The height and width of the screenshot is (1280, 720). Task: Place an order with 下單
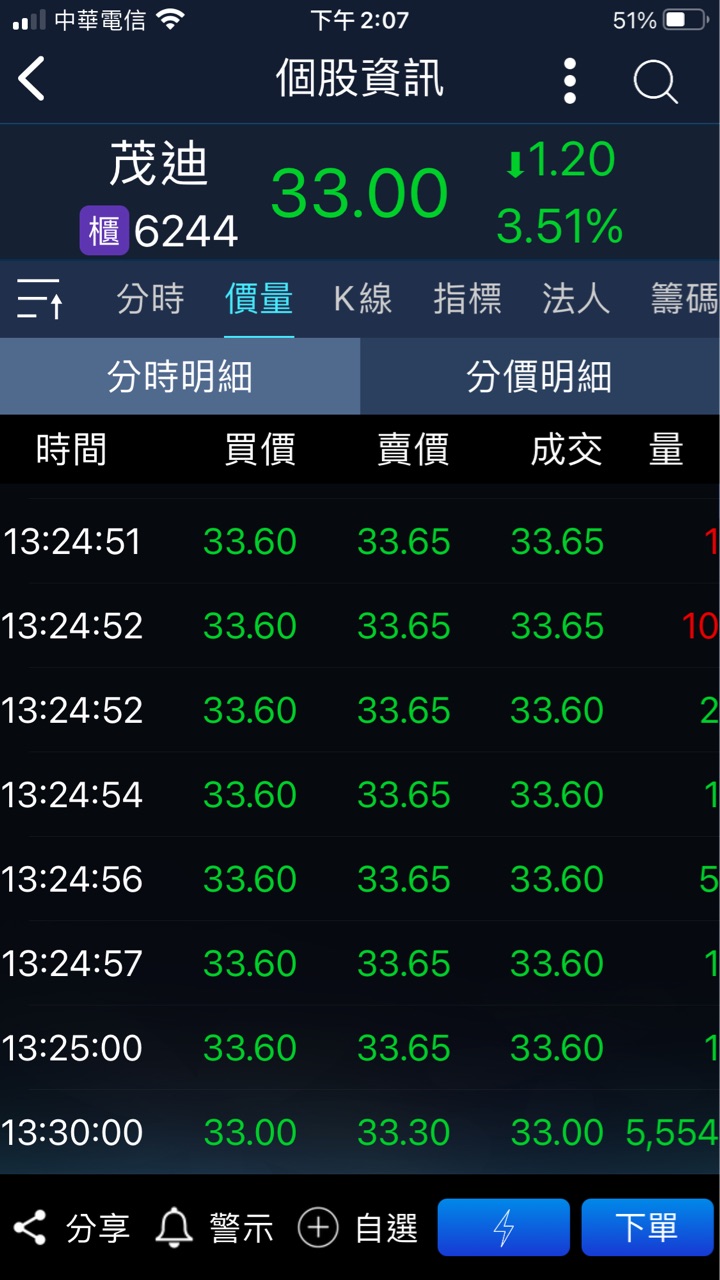point(647,1228)
